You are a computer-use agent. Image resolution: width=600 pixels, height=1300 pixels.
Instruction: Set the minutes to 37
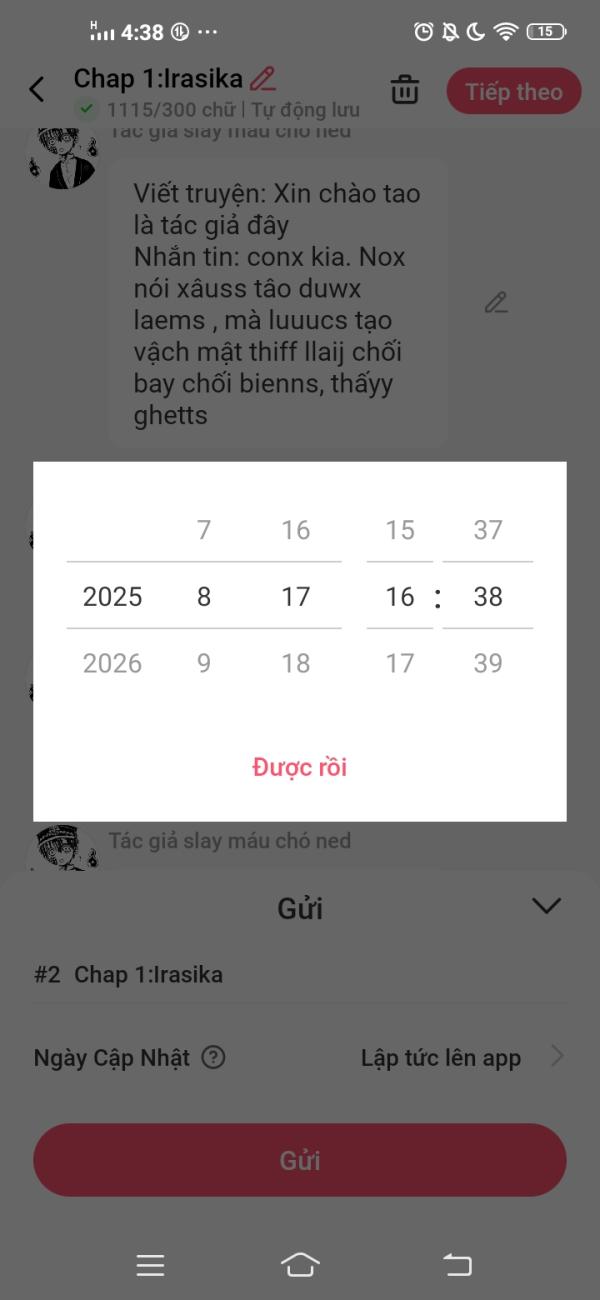(488, 530)
